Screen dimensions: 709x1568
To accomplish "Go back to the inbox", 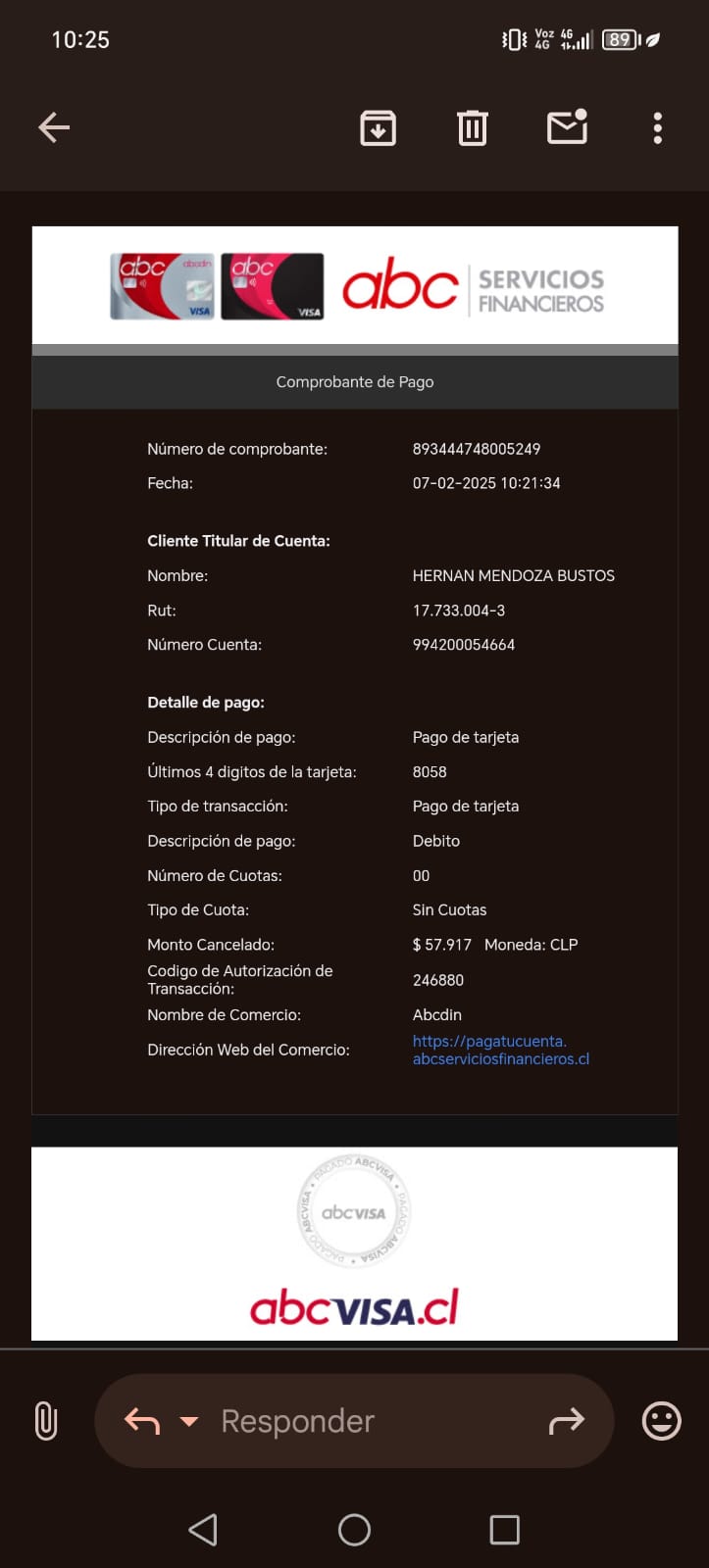I will tap(54, 127).
